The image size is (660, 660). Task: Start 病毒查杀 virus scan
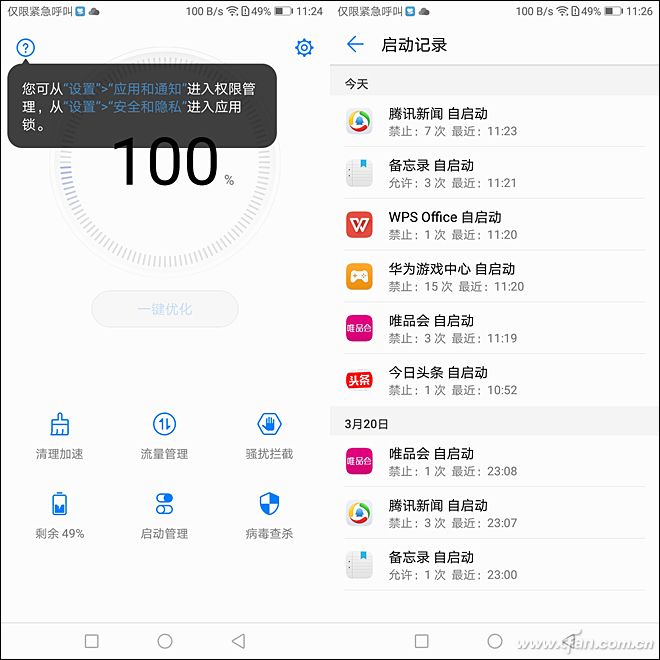pyautogui.click(x=269, y=515)
